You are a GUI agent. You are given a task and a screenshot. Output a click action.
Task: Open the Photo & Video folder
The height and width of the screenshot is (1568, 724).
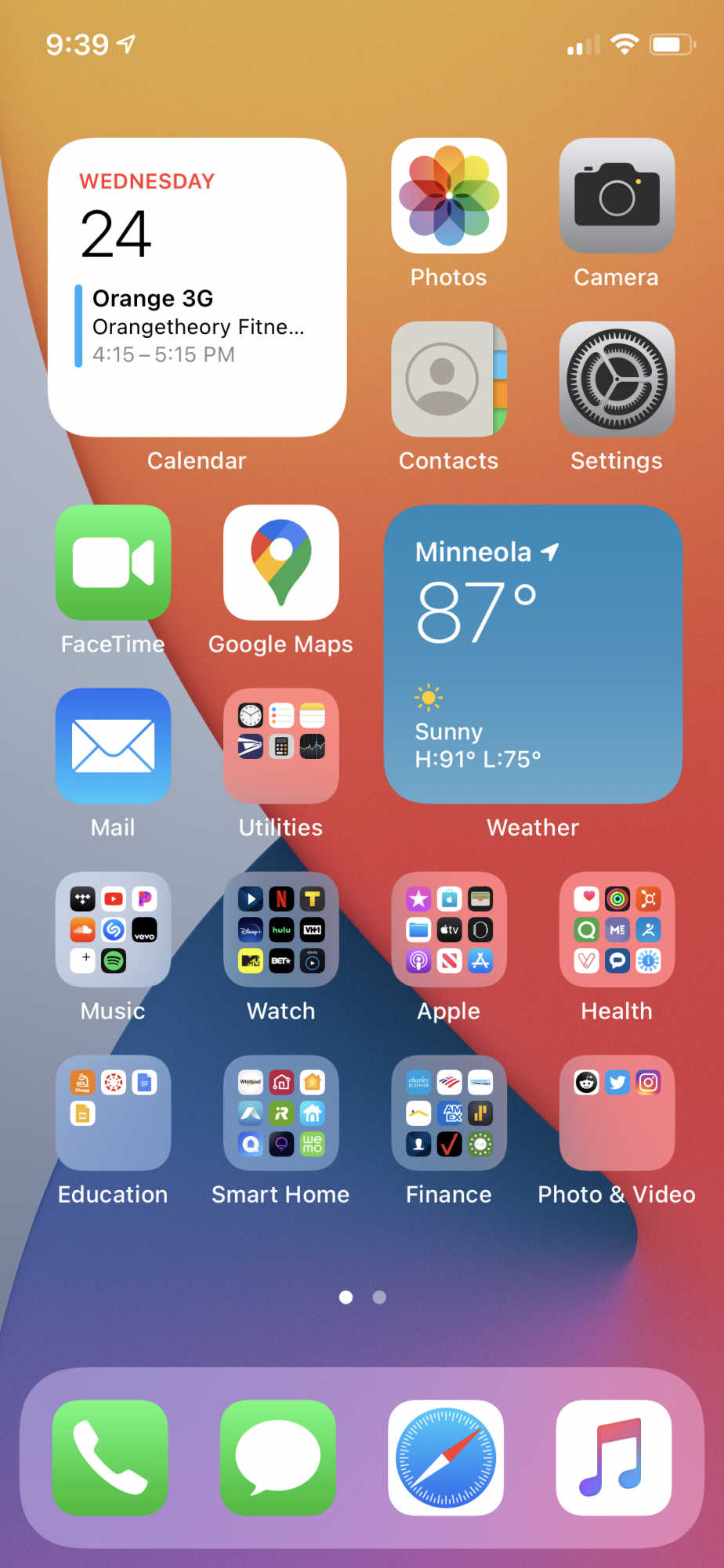(x=617, y=1113)
